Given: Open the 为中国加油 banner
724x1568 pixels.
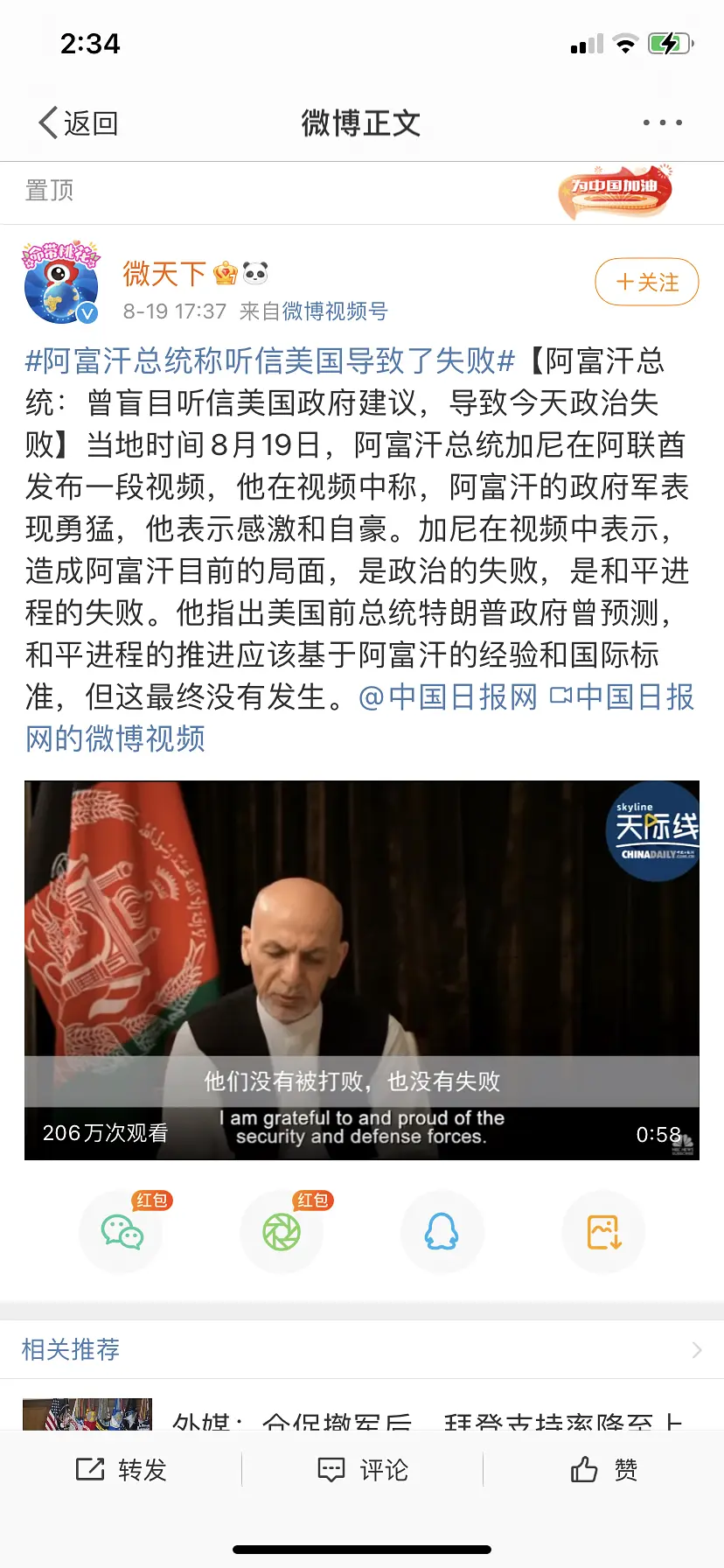Looking at the screenshot, I should tap(616, 192).
